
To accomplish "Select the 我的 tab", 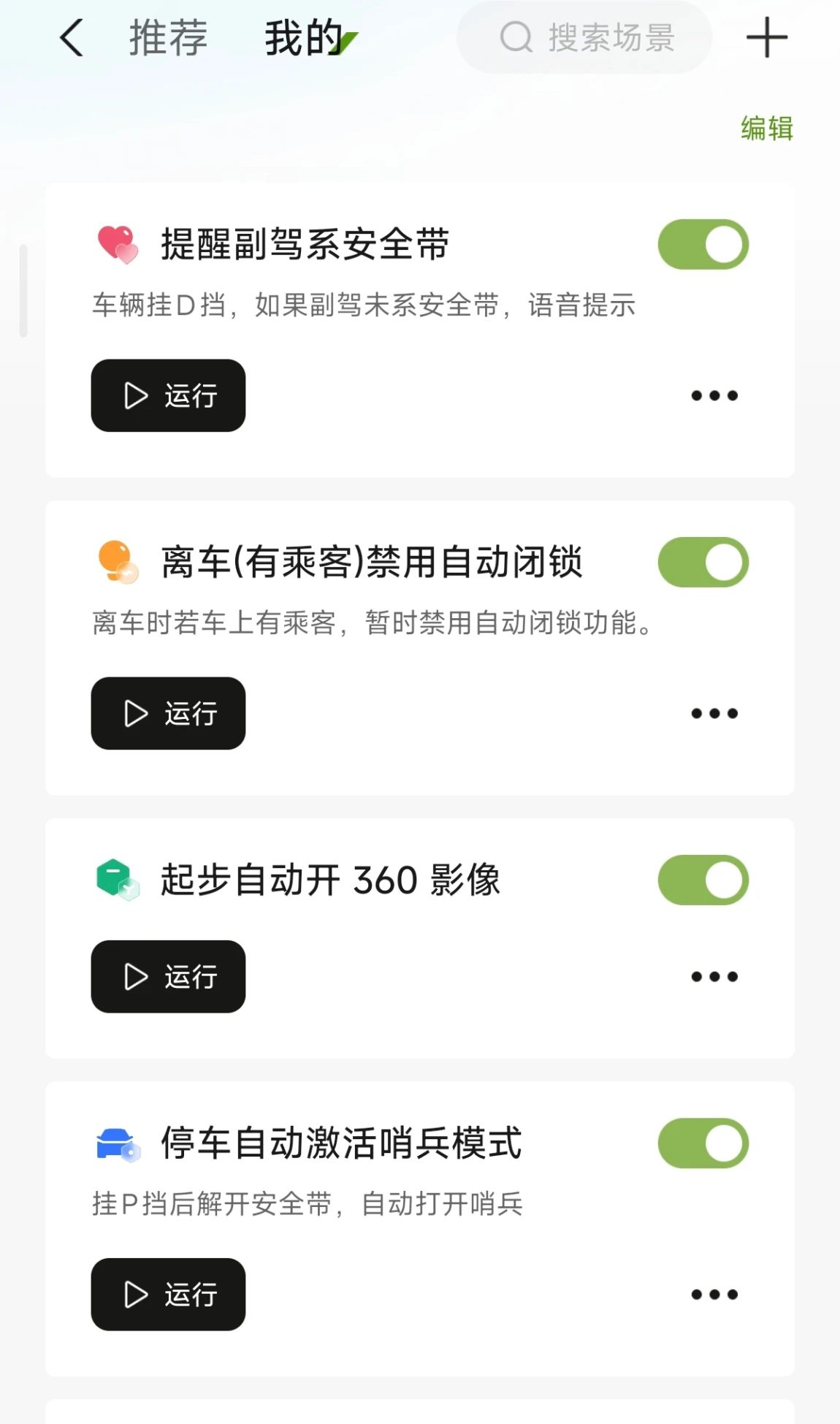I will (304, 38).
